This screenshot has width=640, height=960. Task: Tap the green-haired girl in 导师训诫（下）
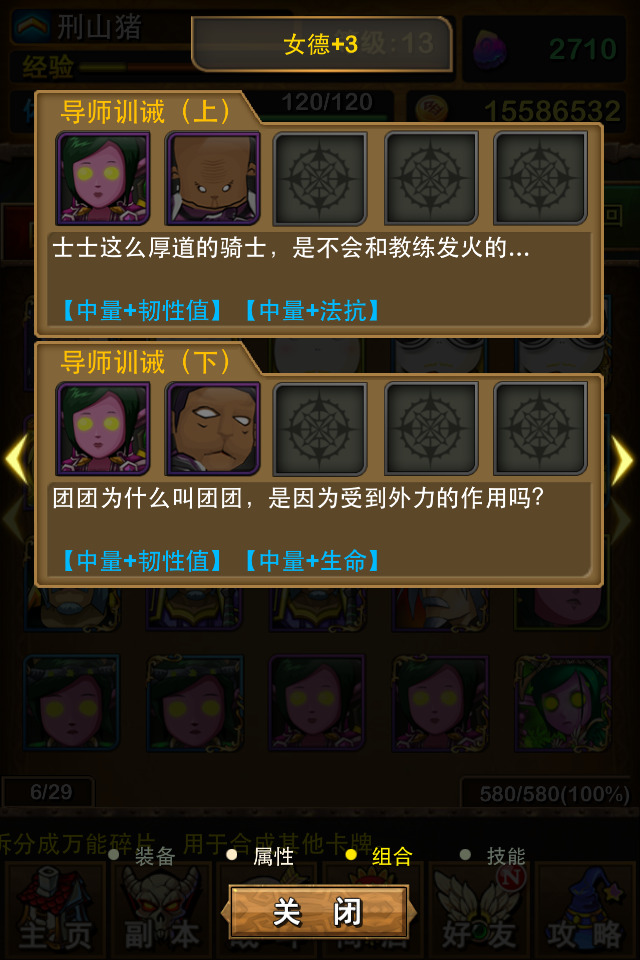103,428
